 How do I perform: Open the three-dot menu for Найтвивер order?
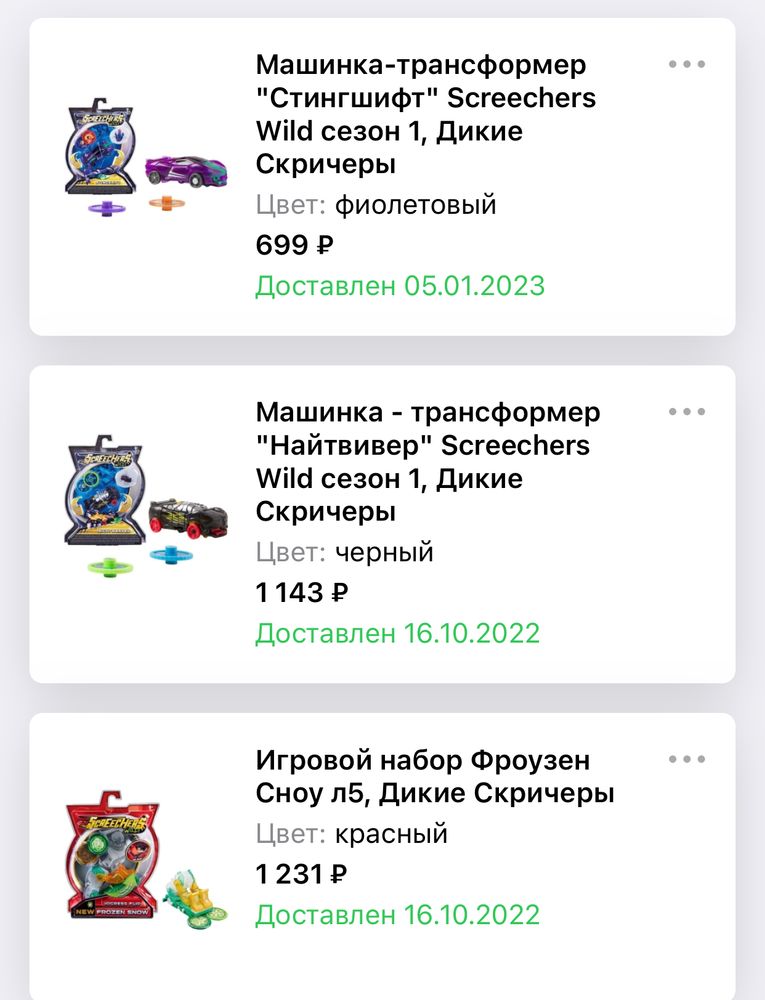coord(686,410)
